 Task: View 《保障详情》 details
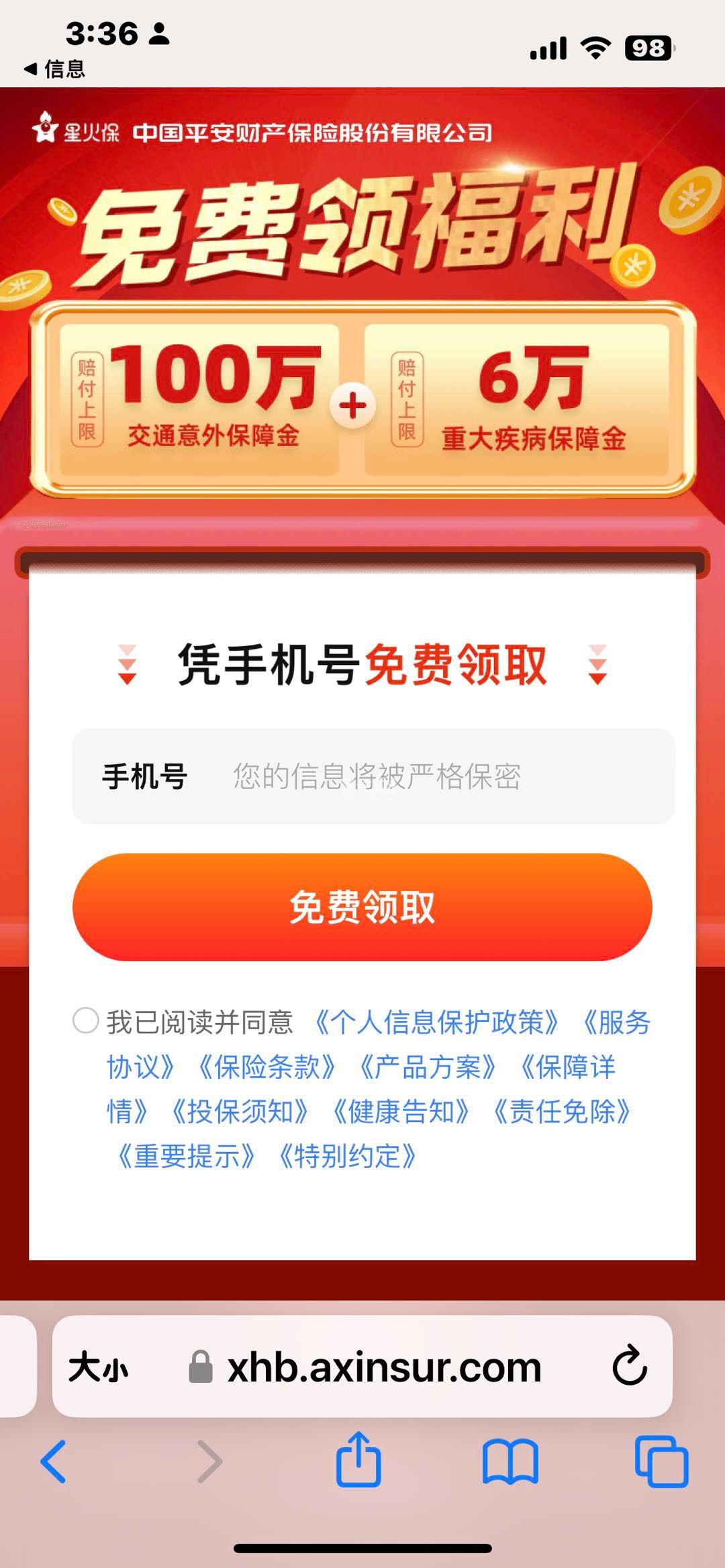[x=568, y=1067]
